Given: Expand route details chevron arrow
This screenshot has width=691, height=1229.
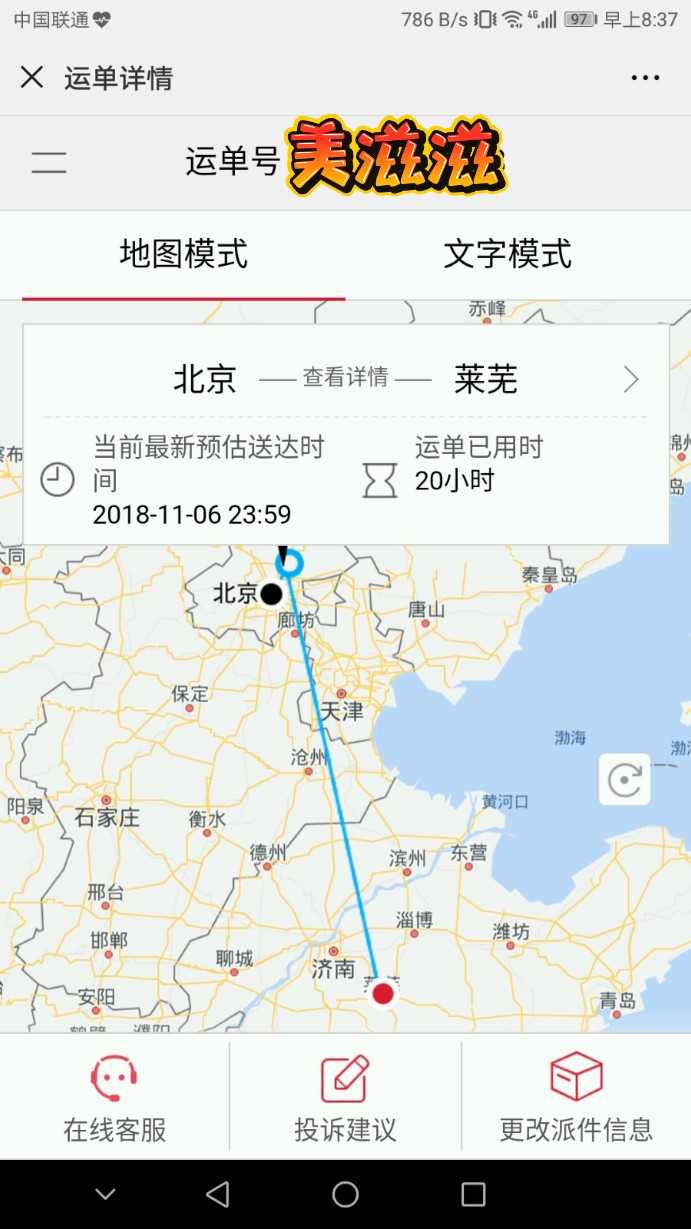Looking at the screenshot, I should (630, 379).
